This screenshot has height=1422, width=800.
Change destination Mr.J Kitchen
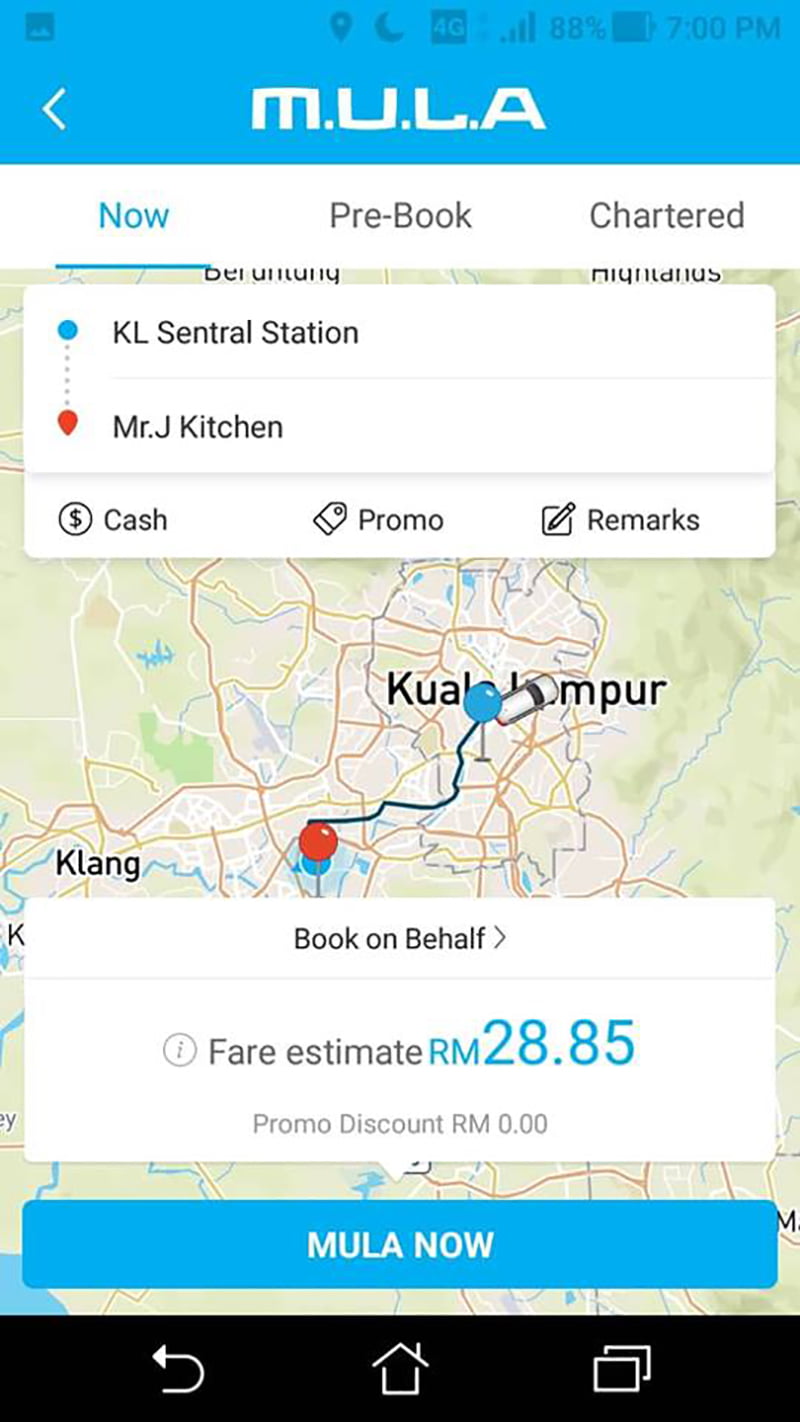click(198, 427)
